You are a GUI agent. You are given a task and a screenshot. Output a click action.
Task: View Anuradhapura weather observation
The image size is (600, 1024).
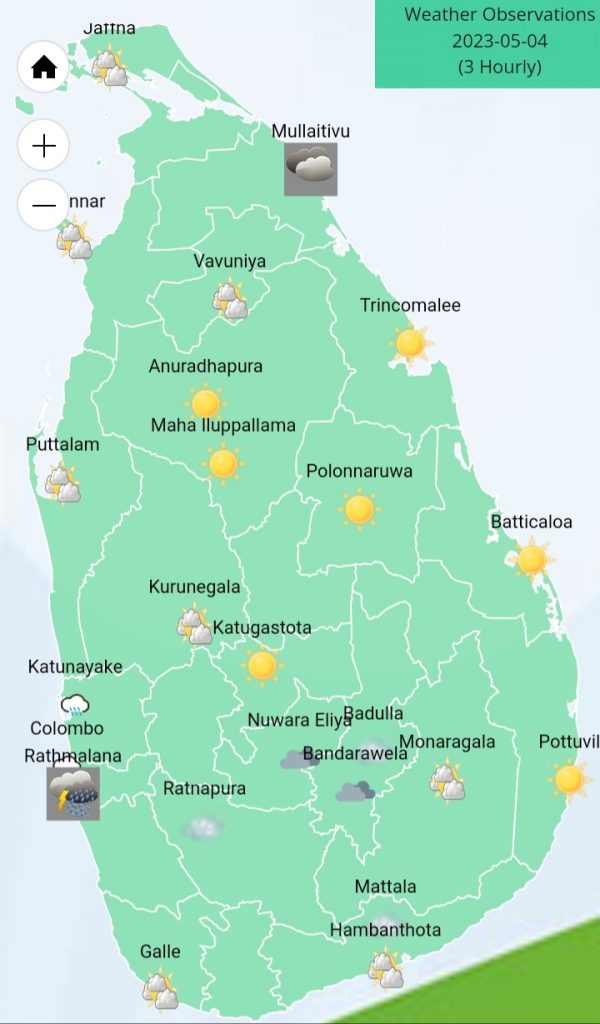coord(206,403)
